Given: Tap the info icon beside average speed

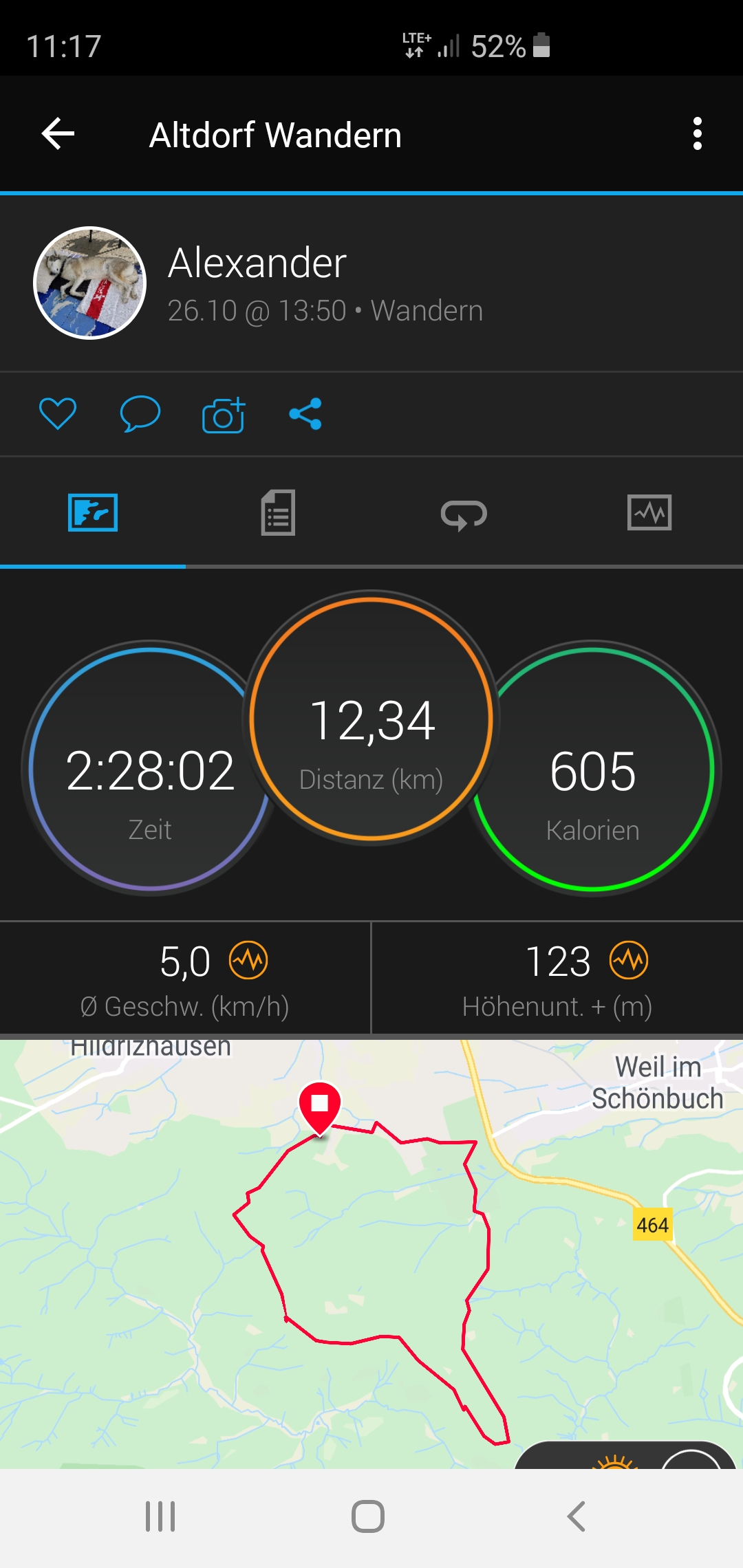Looking at the screenshot, I should [x=248, y=960].
